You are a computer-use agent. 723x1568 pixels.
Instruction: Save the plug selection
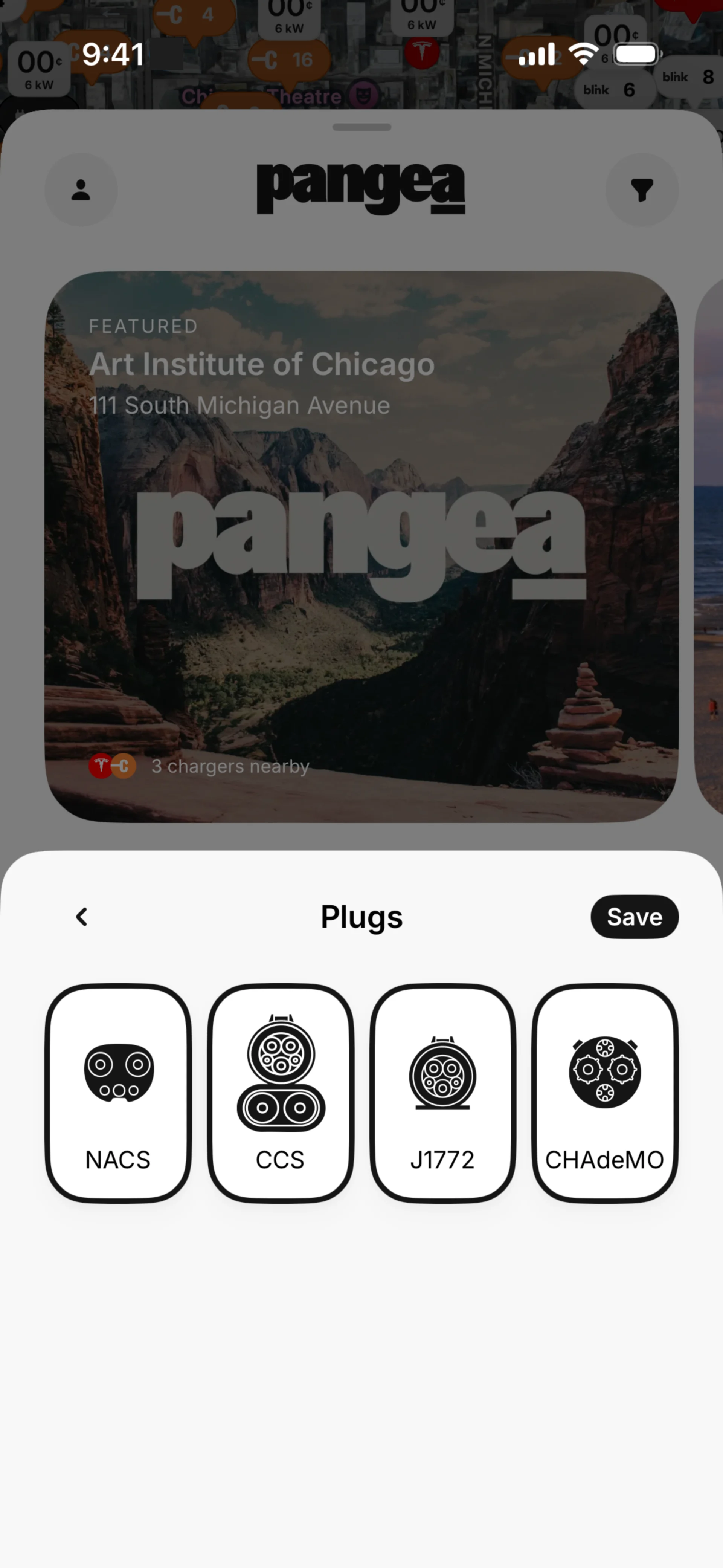pos(634,917)
